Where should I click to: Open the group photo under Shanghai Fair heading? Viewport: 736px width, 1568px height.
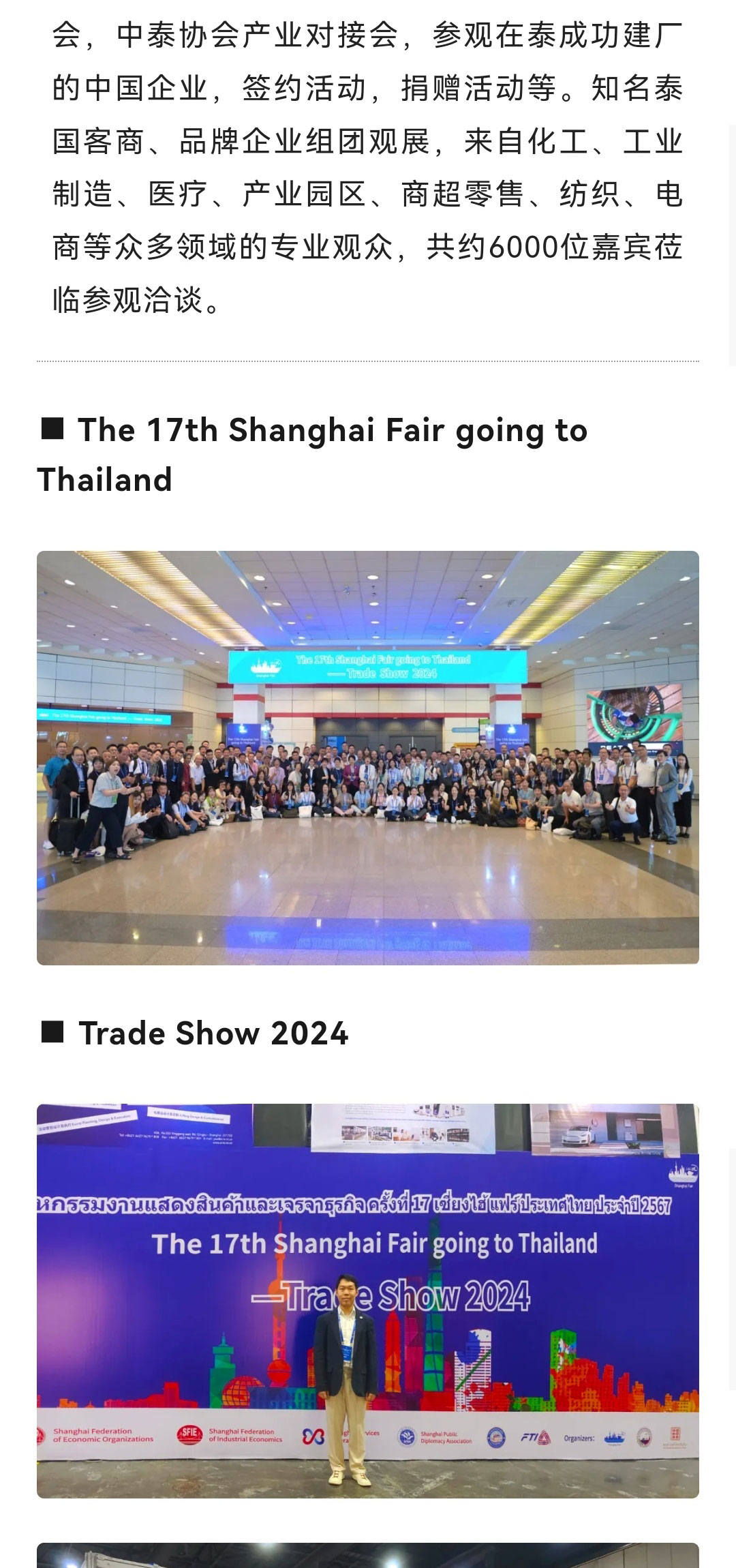point(368,757)
